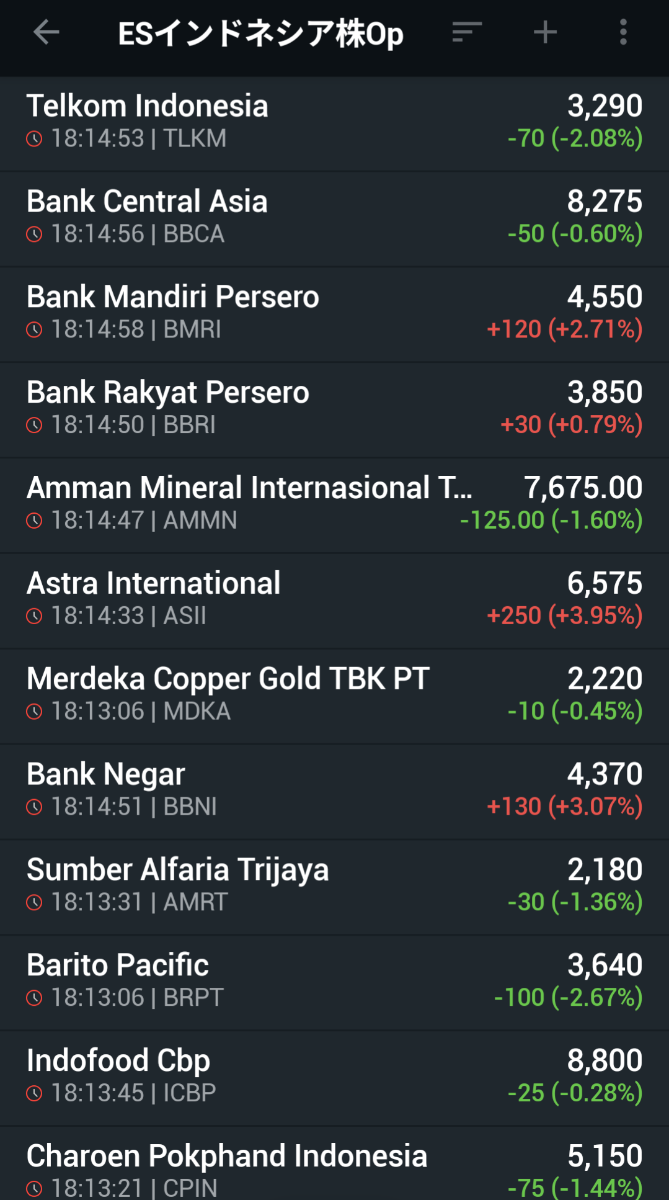Tap the Amman Mineral Internasional row
669x1200 pixels.
coord(334,503)
